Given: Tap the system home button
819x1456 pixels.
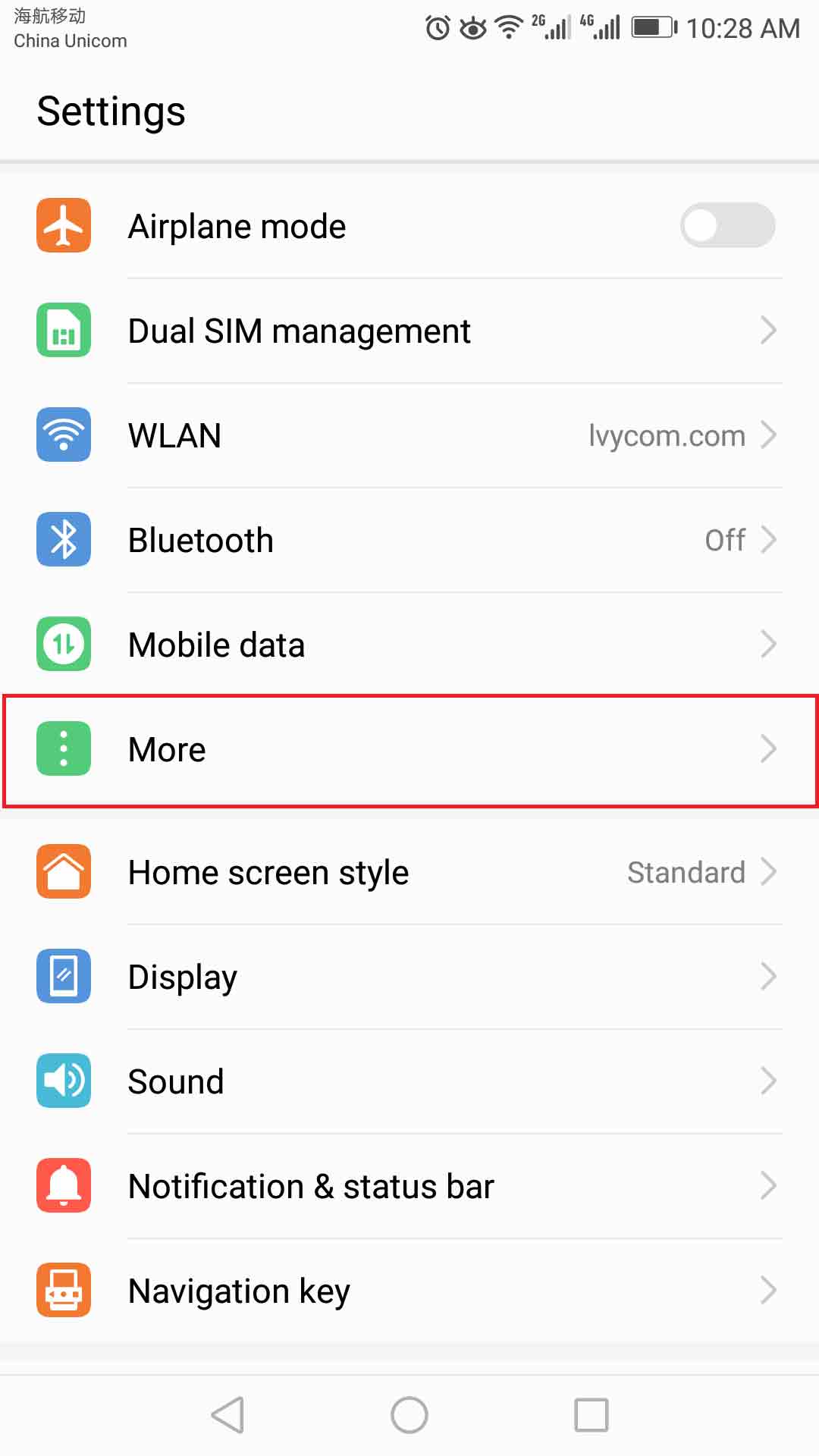Looking at the screenshot, I should 409,1415.
